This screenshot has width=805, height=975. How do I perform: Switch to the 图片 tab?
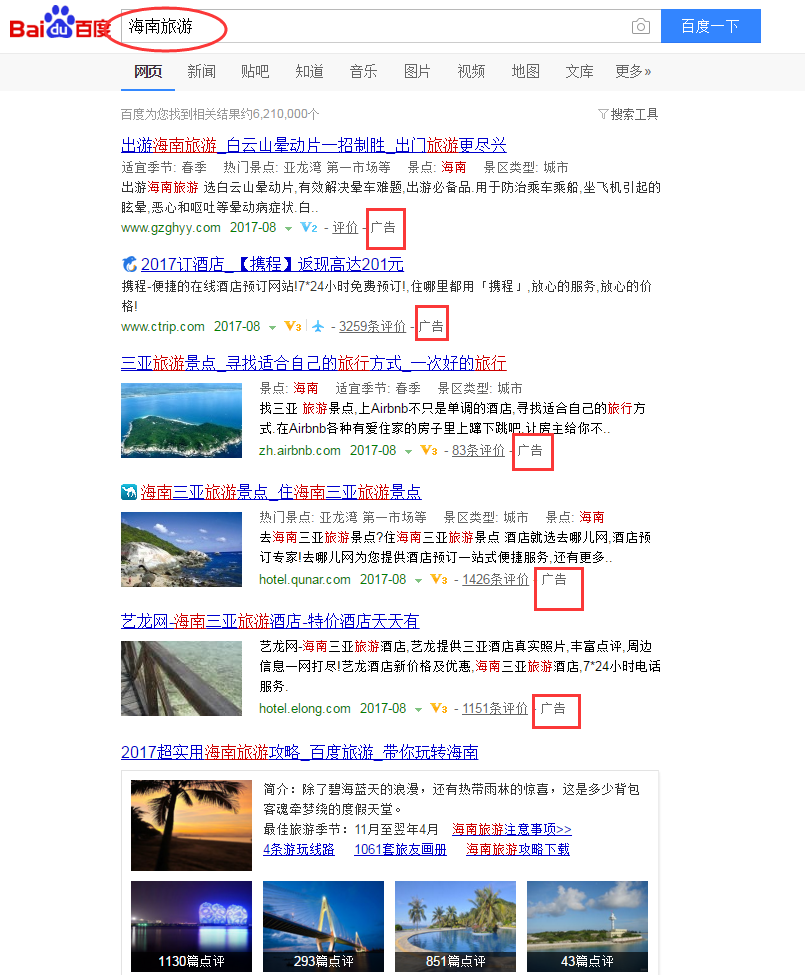(x=417, y=71)
